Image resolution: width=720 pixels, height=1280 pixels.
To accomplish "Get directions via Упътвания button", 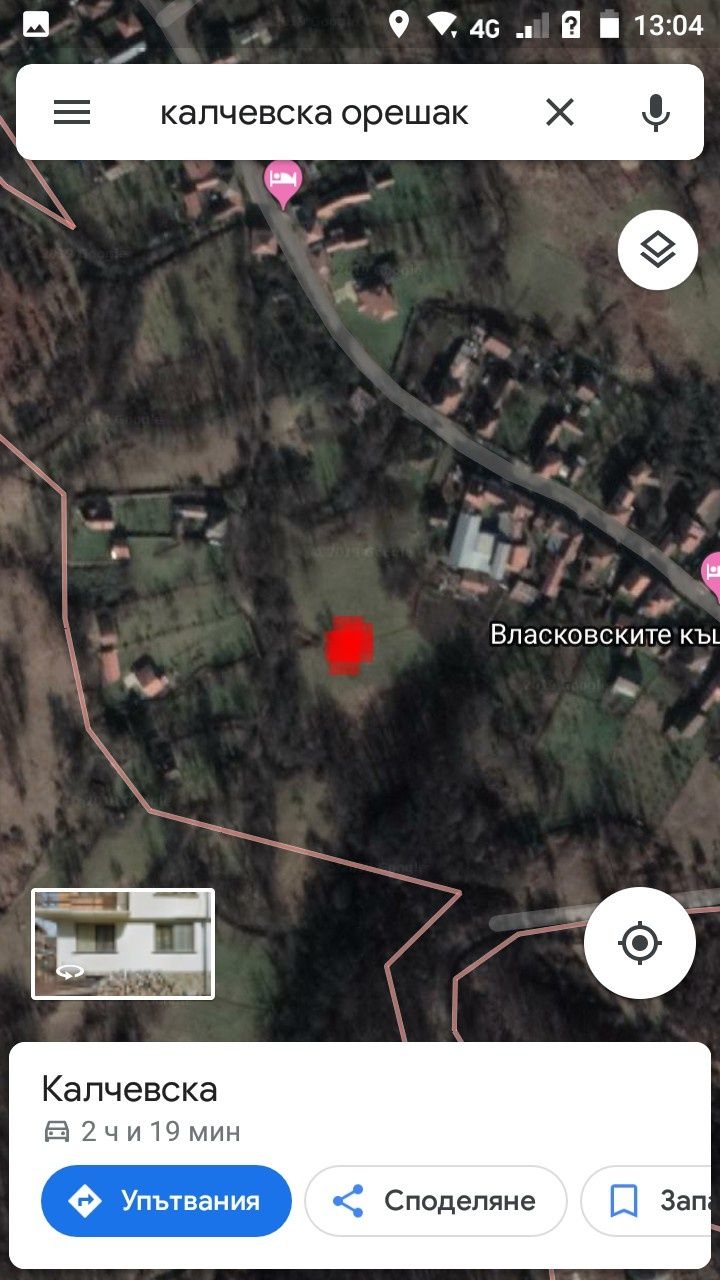I will pyautogui.click(x=166, y=1201).
